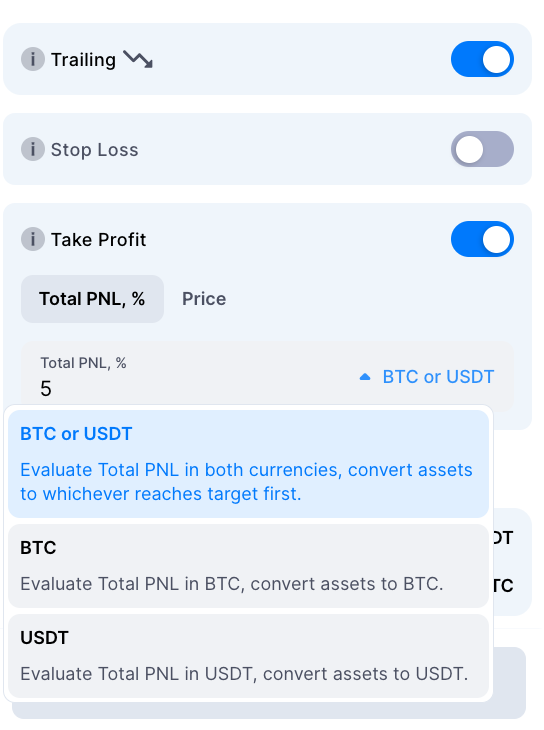View the Take Profit info tooltip
The image size is (544, 730).
(x=33, y=239)
